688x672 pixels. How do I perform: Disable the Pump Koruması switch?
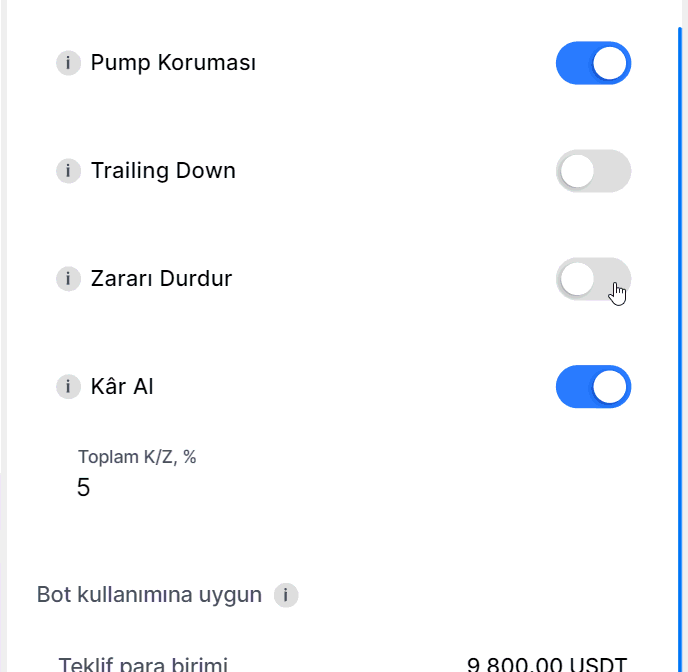593,63
